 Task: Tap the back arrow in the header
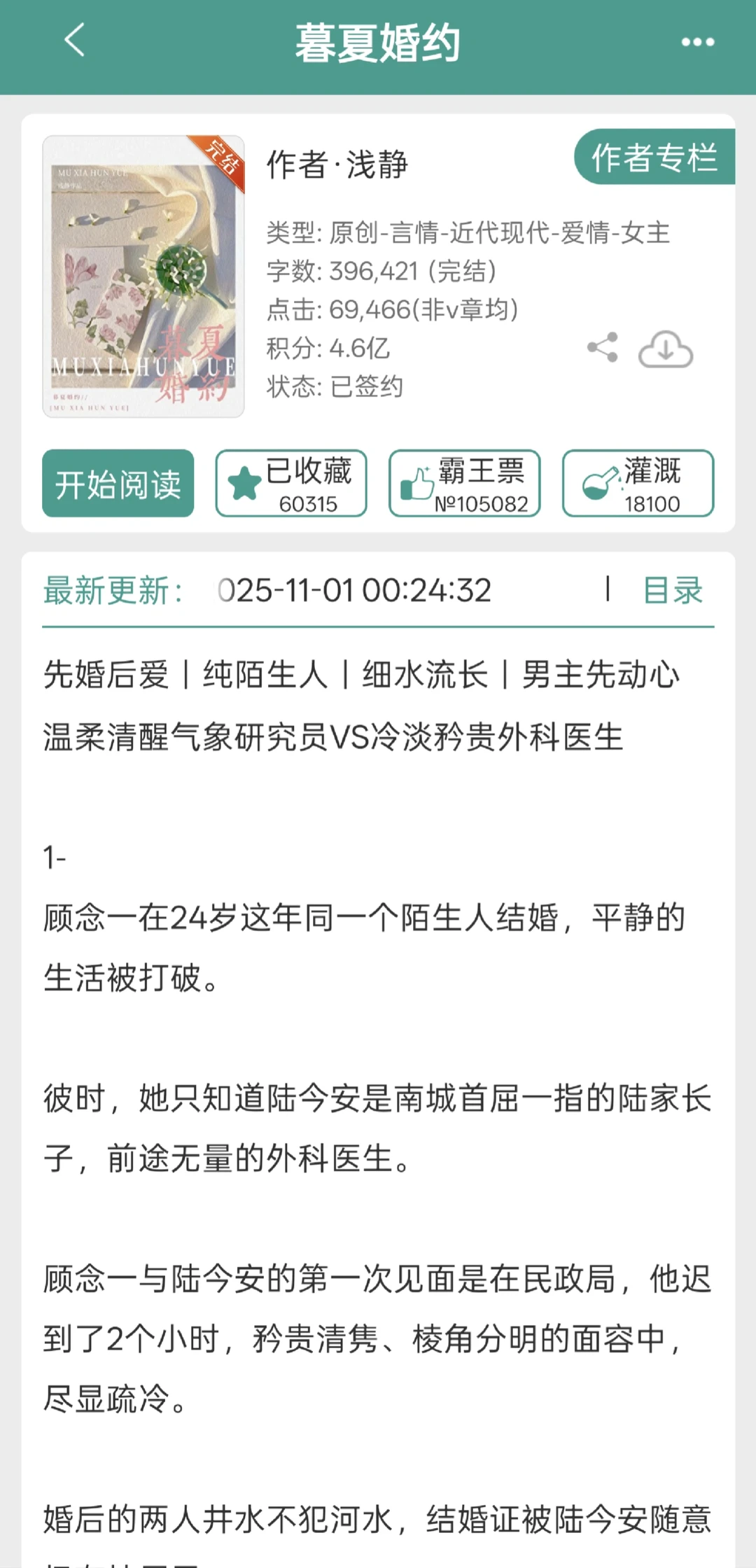click(73, 42)
